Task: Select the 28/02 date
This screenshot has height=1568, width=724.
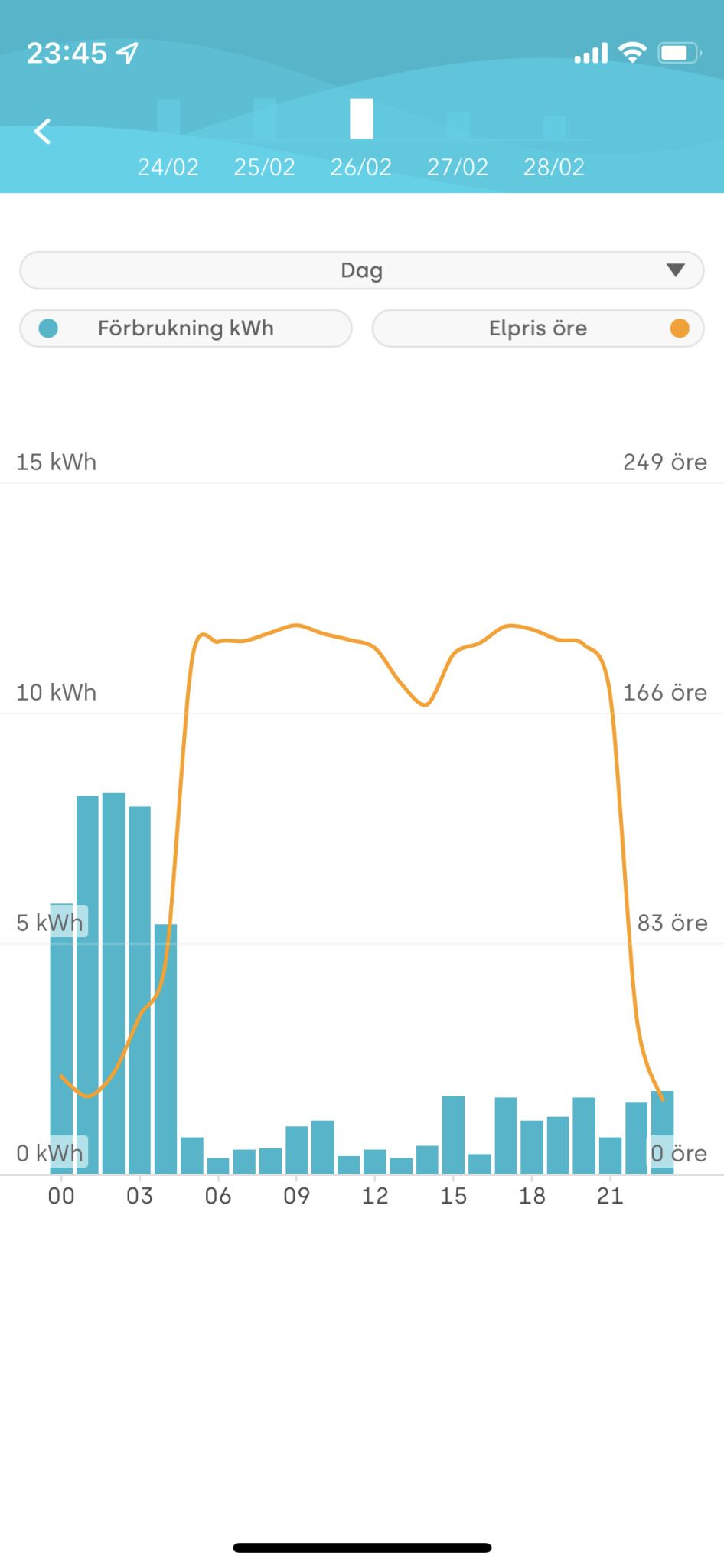Action: (x=554, y=166)
